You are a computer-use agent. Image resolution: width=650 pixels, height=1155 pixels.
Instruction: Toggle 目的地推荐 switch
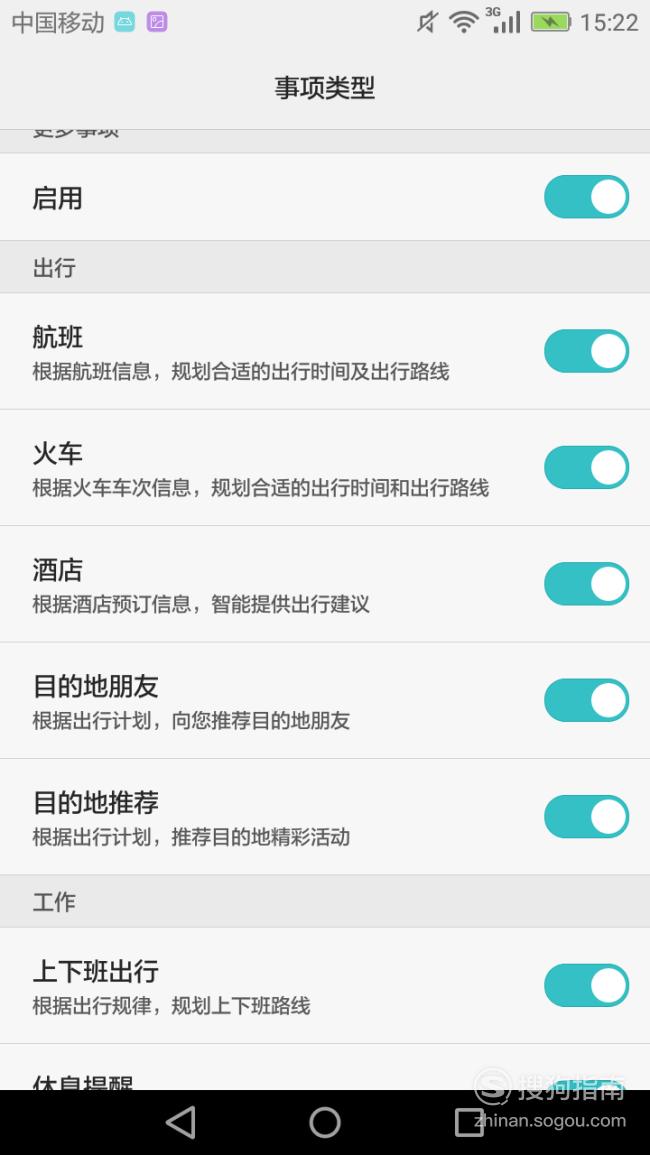(586, 816)
